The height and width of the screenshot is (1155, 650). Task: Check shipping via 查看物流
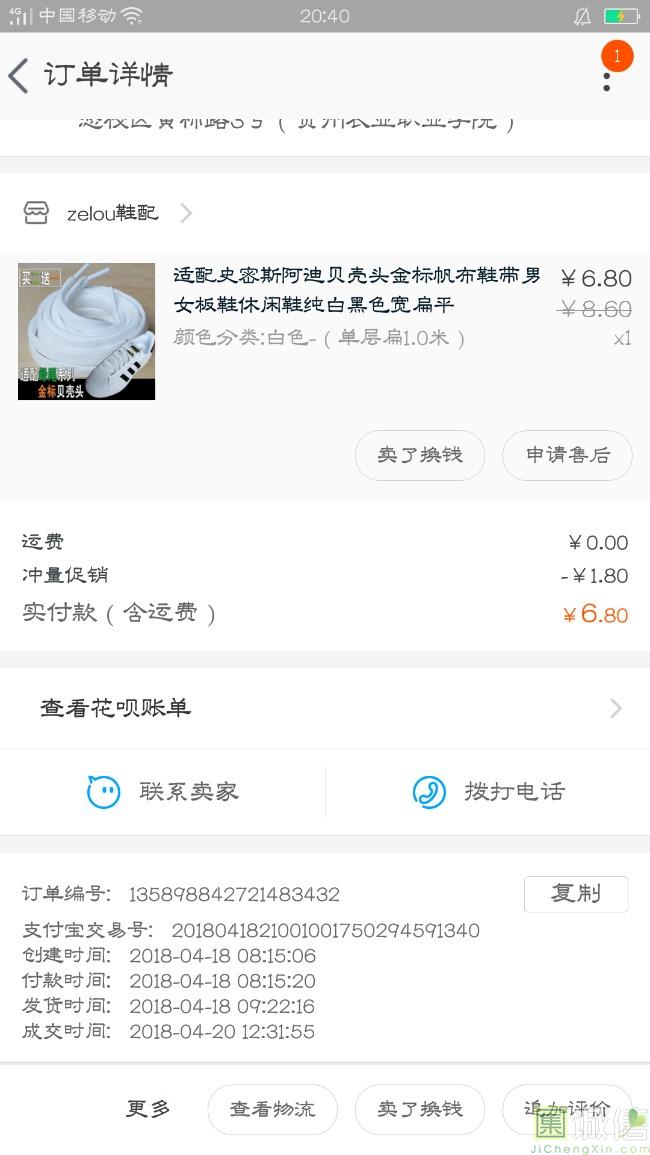click(272, 1109)
